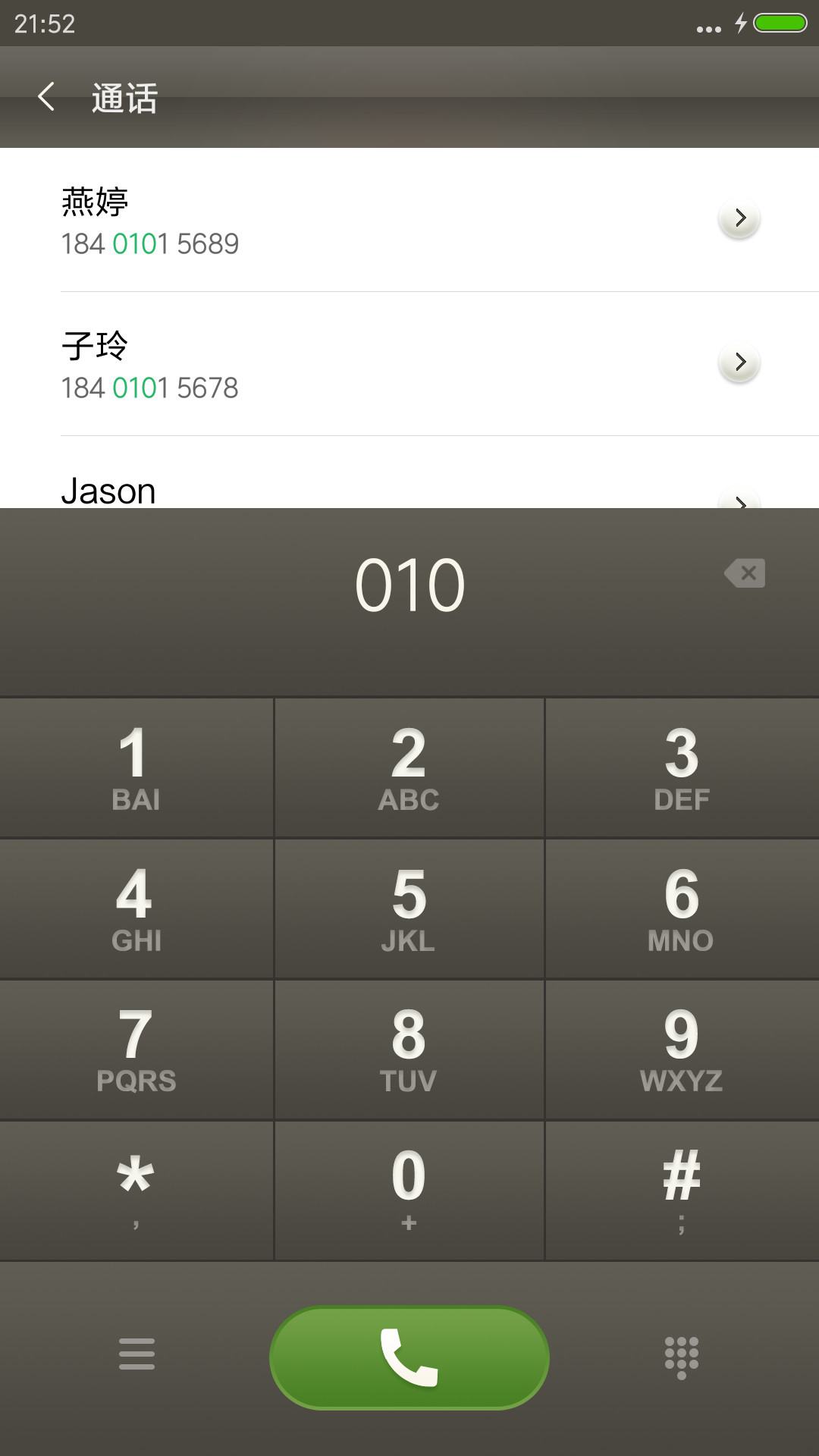Viewport: 819px width, 1456px height.
Task: Open details arrow for 子玲
Action: [x=739, y=362]
